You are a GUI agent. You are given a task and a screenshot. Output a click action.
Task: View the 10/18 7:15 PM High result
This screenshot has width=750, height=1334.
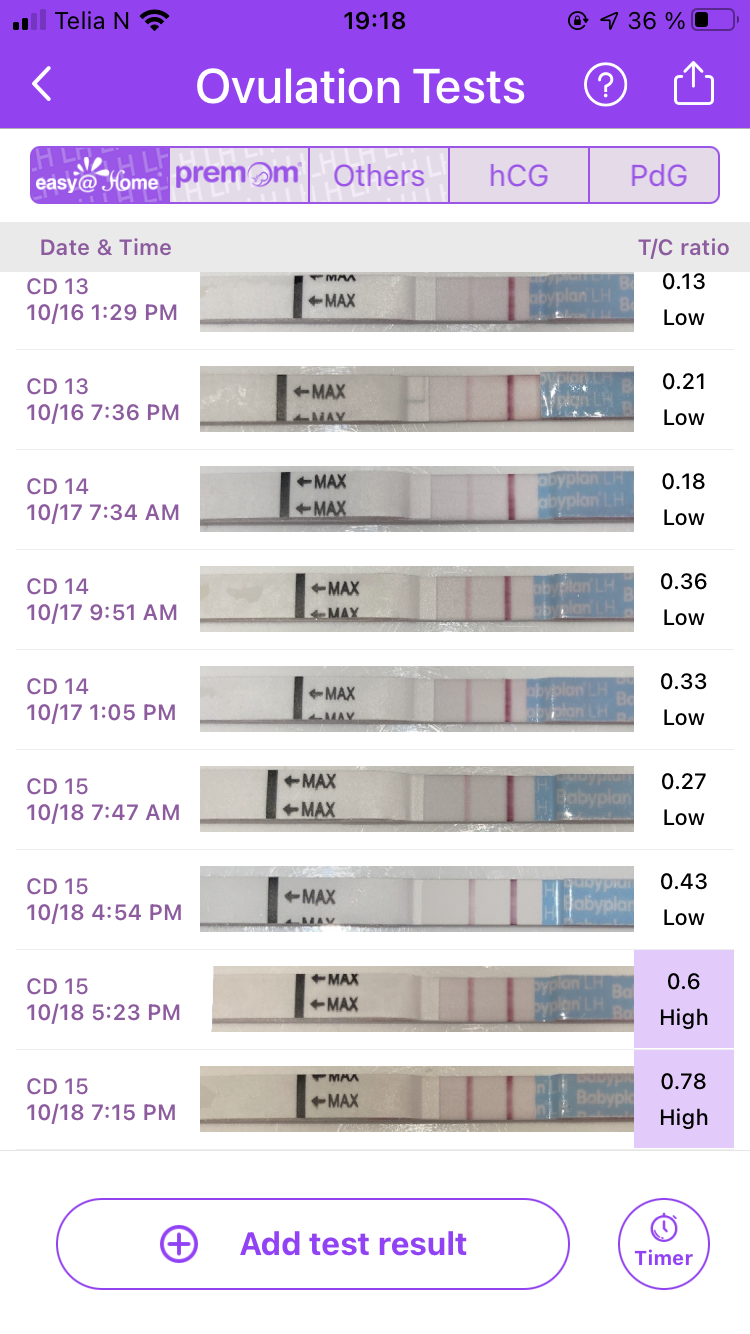pos(683,1099)
